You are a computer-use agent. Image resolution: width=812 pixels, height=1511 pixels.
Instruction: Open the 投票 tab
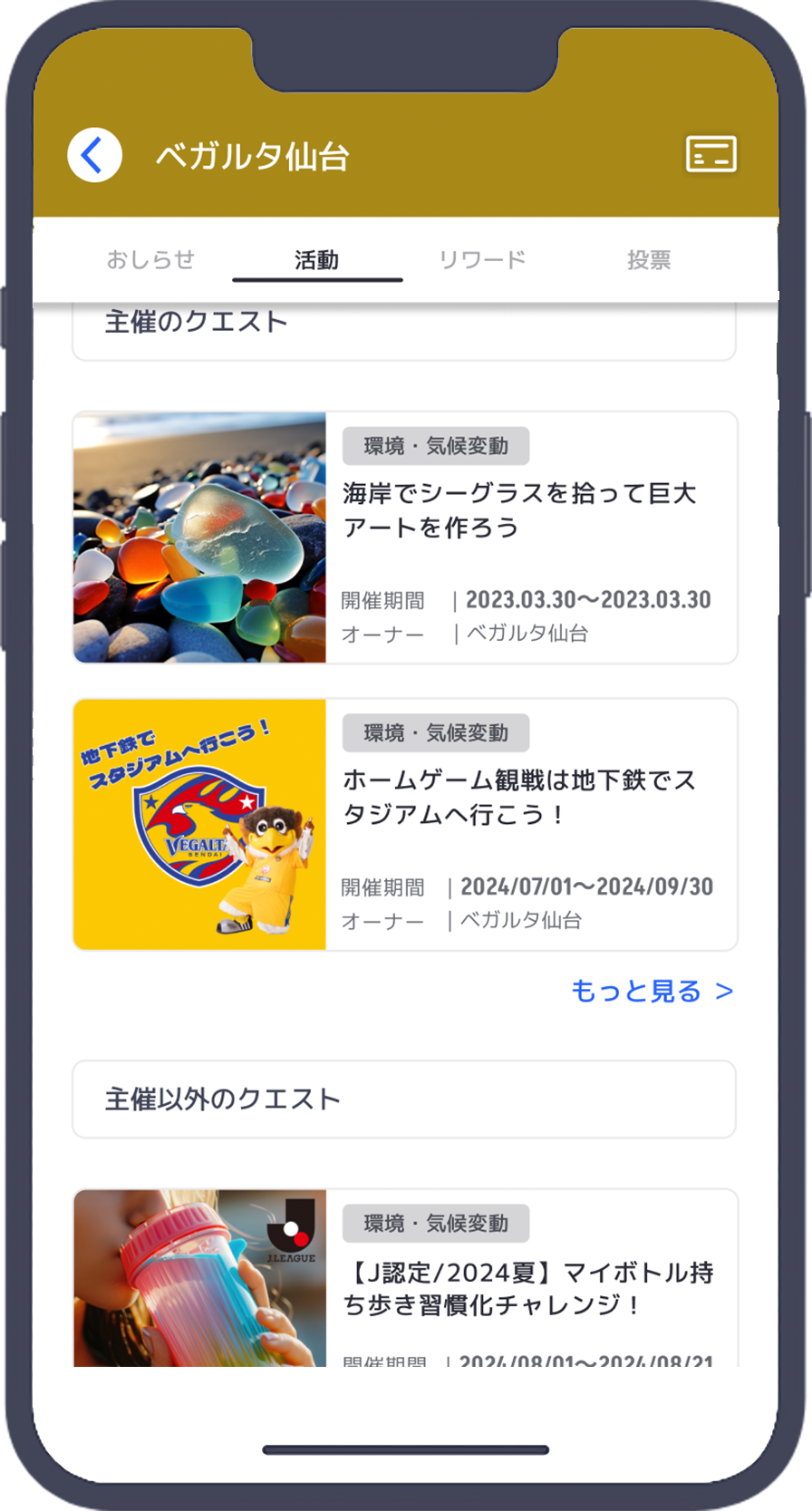(649, 260)
